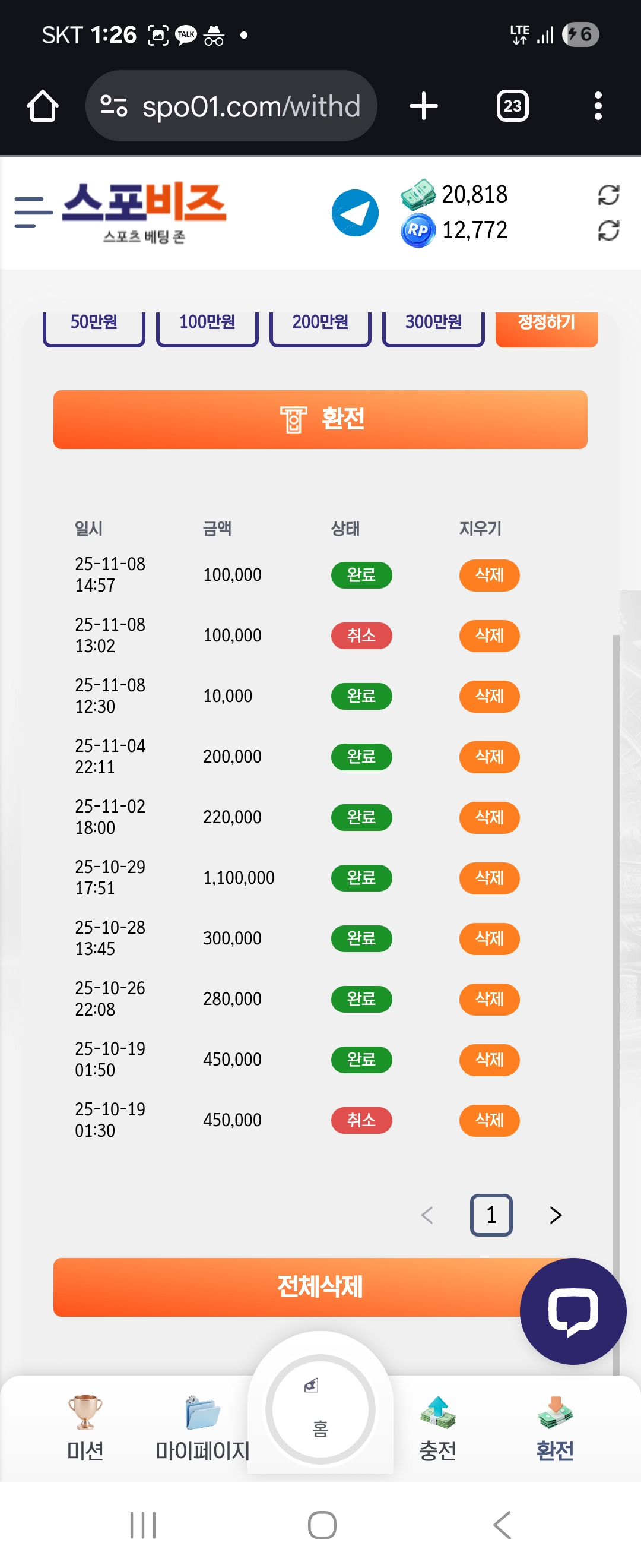Open the 마이페이지 tab
The image size is (641, 1568).
coord(202,1427)
